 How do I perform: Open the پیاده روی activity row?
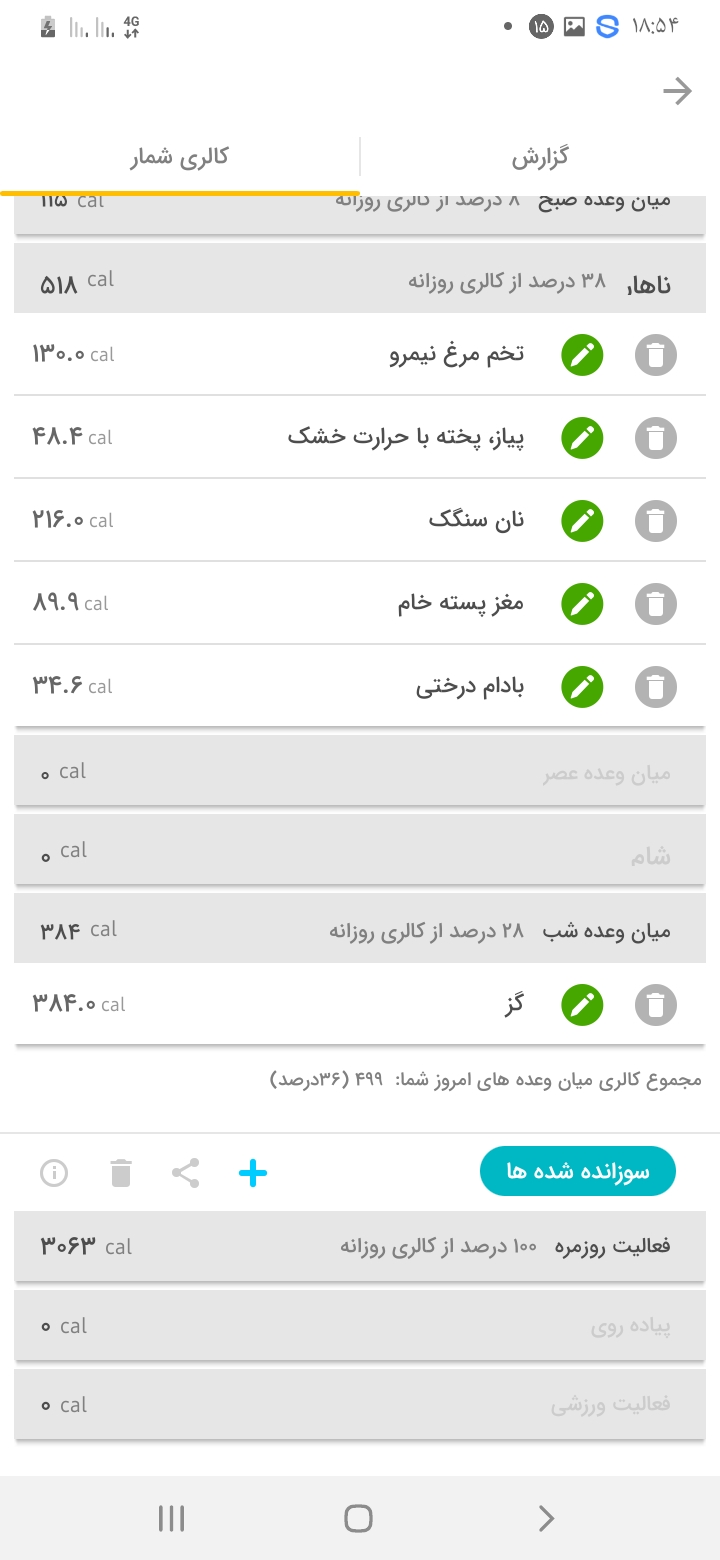point(360,1326)
